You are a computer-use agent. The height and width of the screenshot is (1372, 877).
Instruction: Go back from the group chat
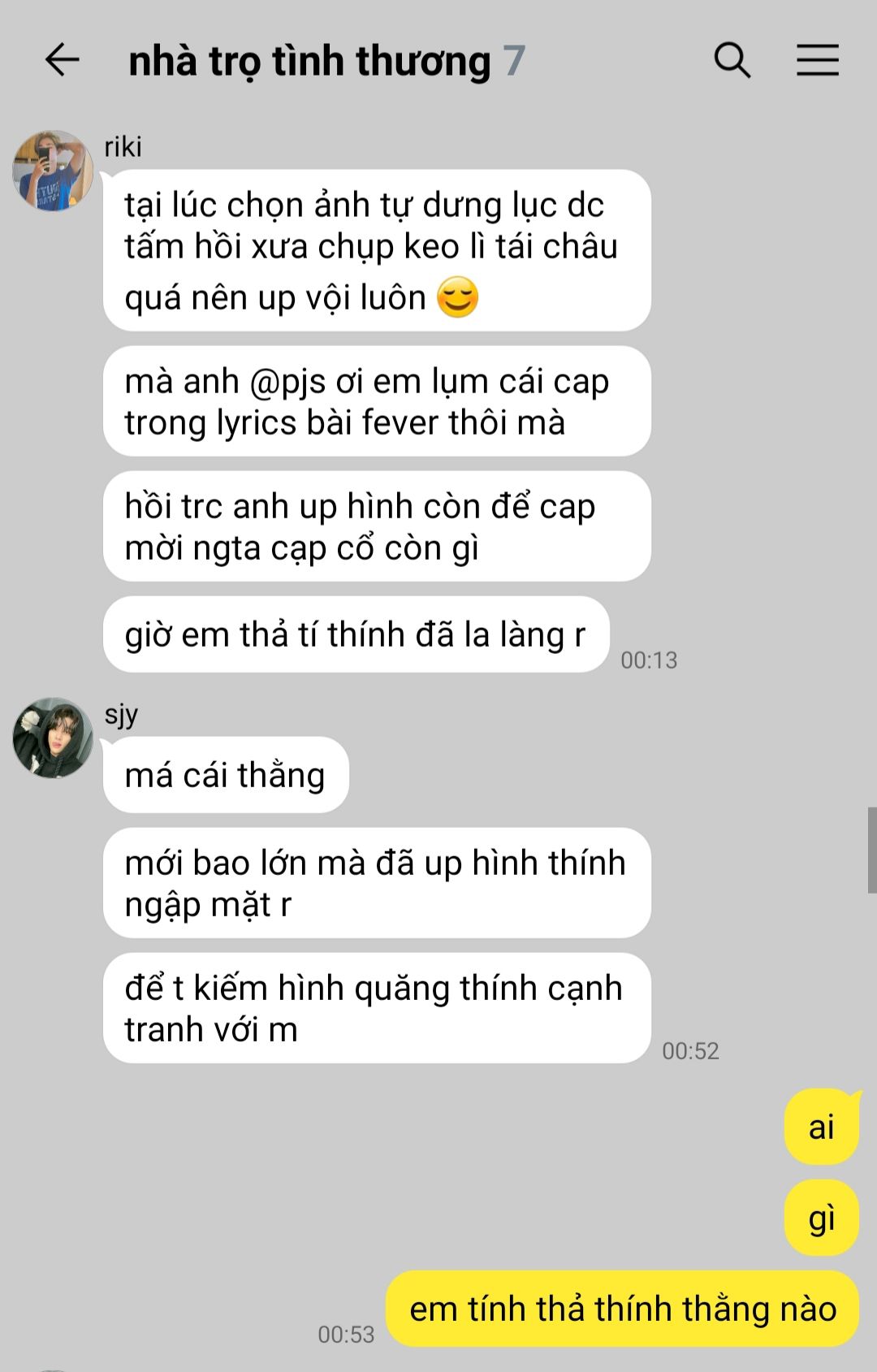tap(62, 60)
